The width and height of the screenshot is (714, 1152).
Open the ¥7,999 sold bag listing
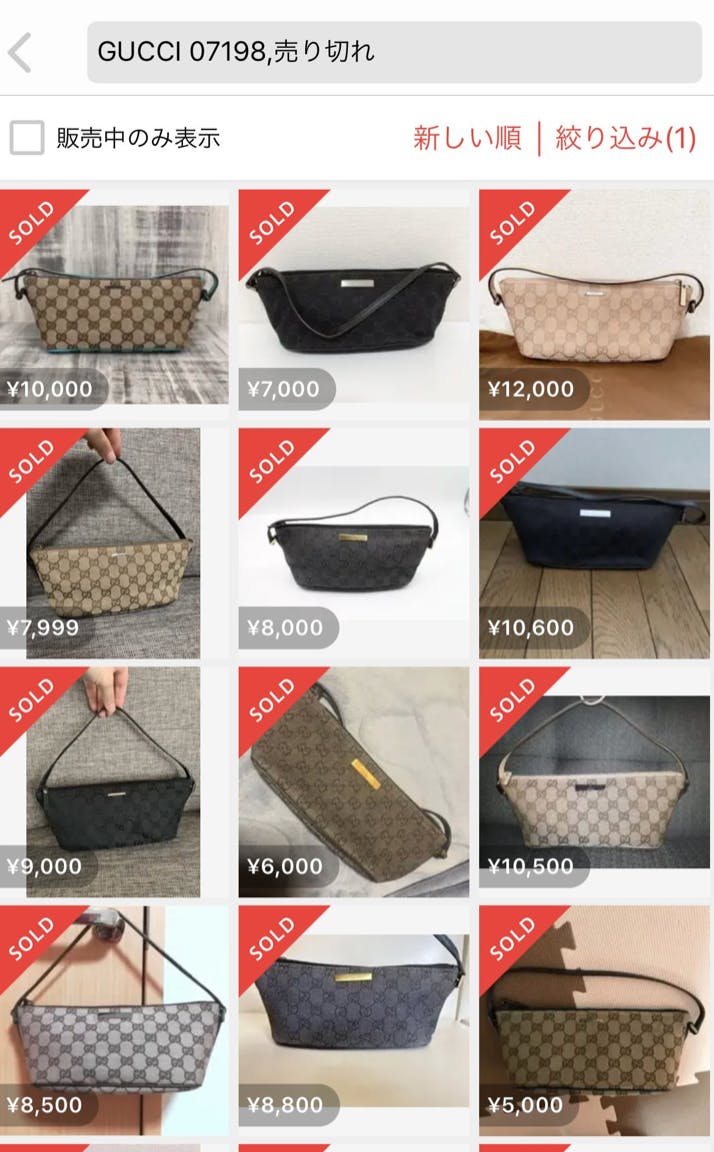(x=114, y=540)
